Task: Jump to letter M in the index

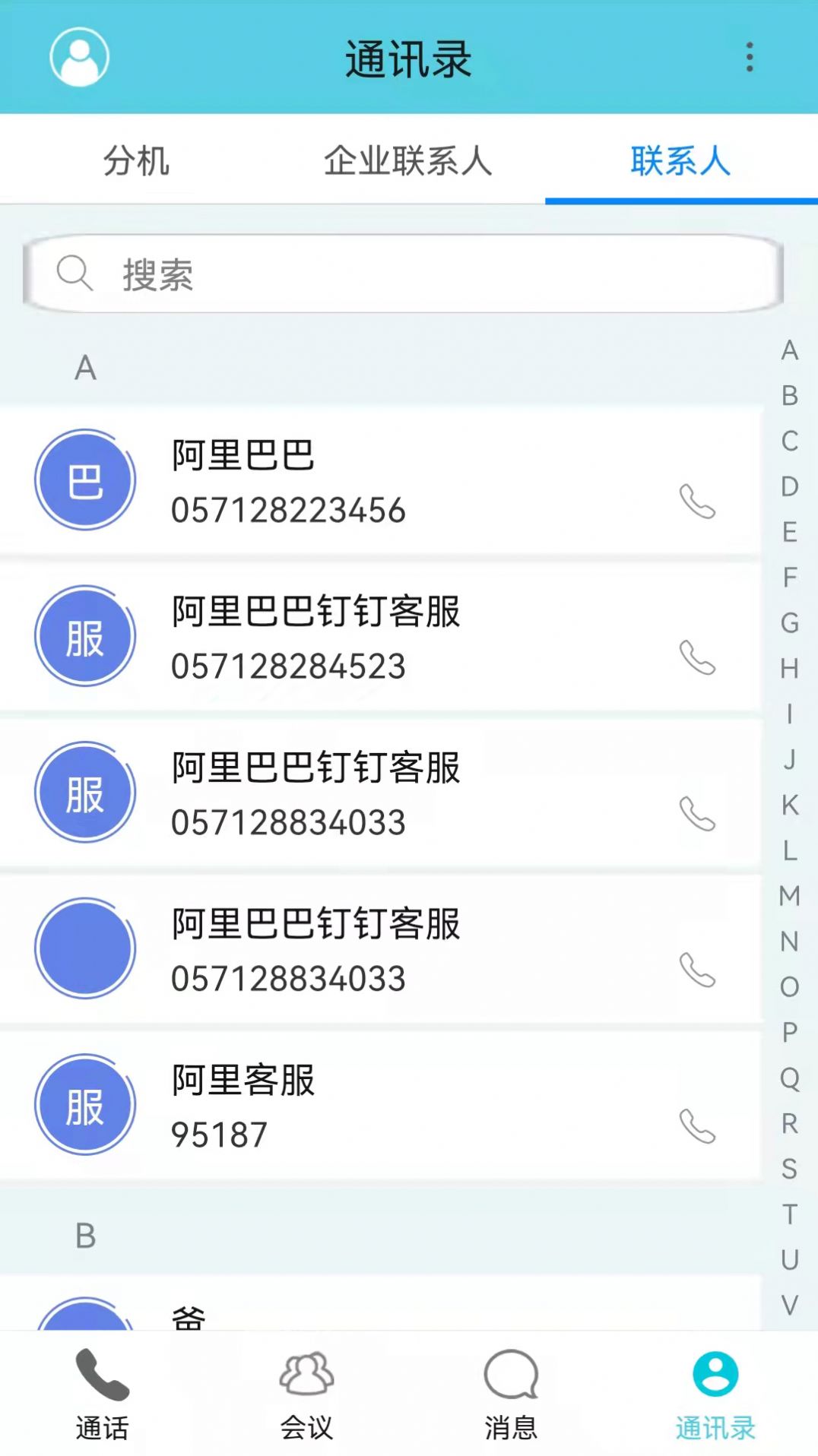Action: click(x=790, y=896)
